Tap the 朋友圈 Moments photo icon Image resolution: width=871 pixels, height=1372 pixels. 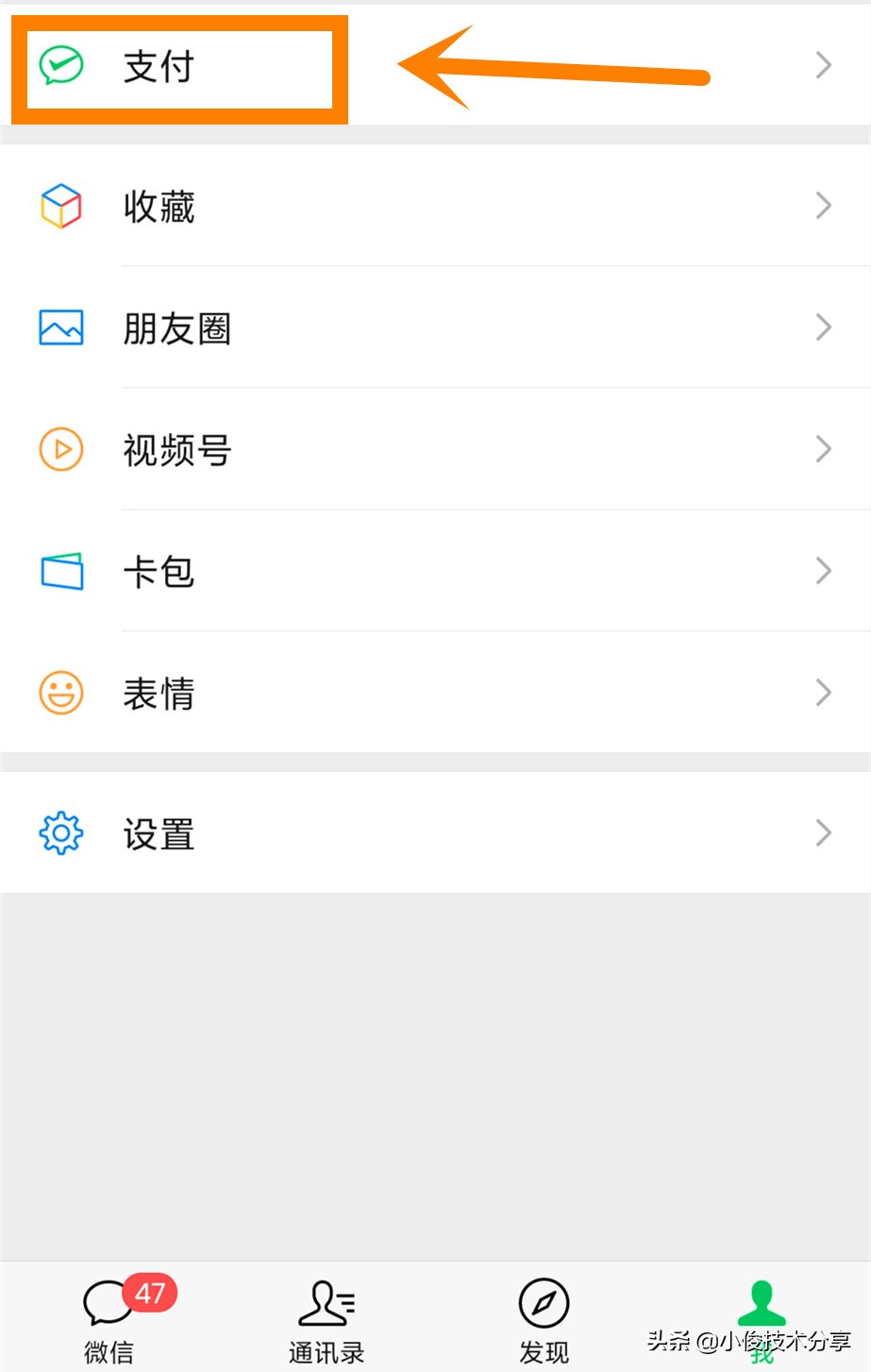click(59, 326)
